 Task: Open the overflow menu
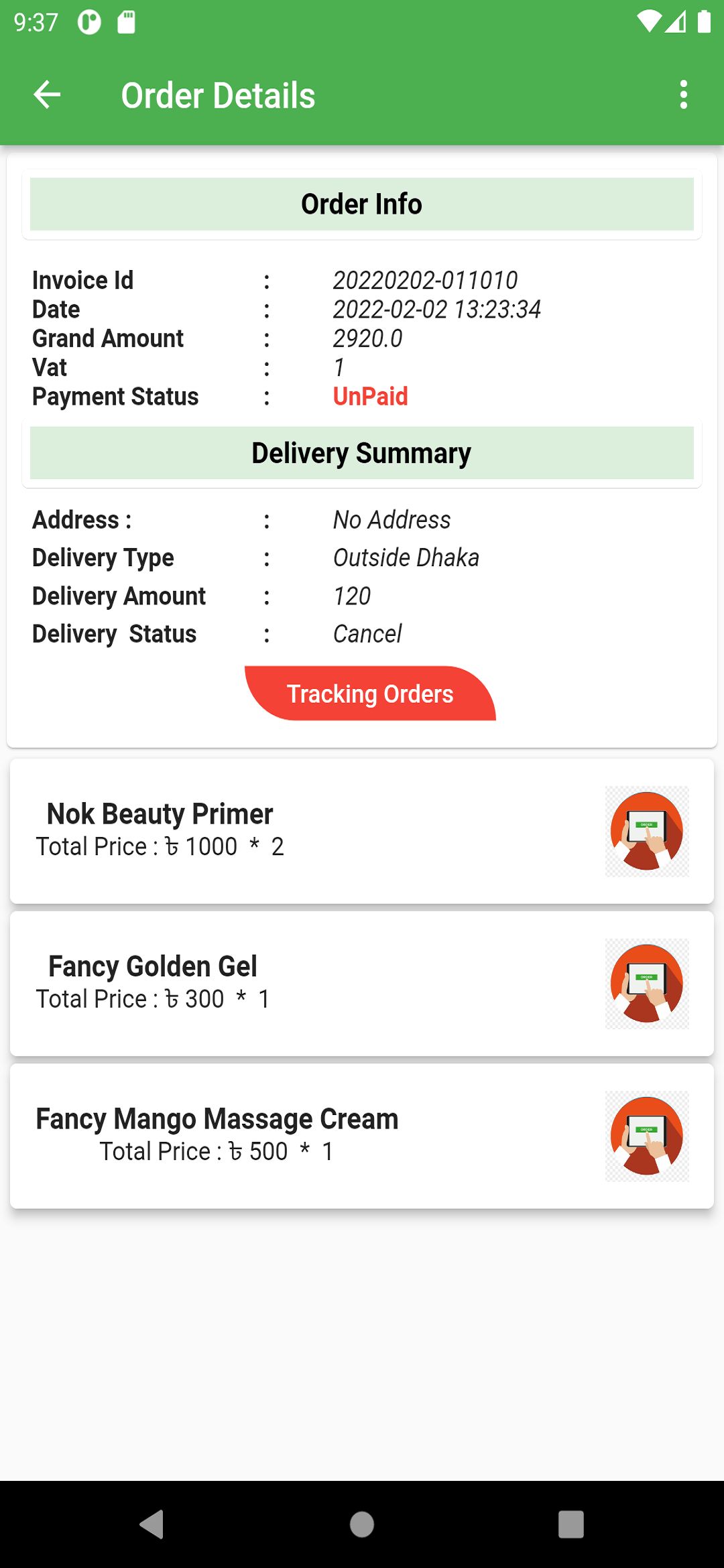683,94
